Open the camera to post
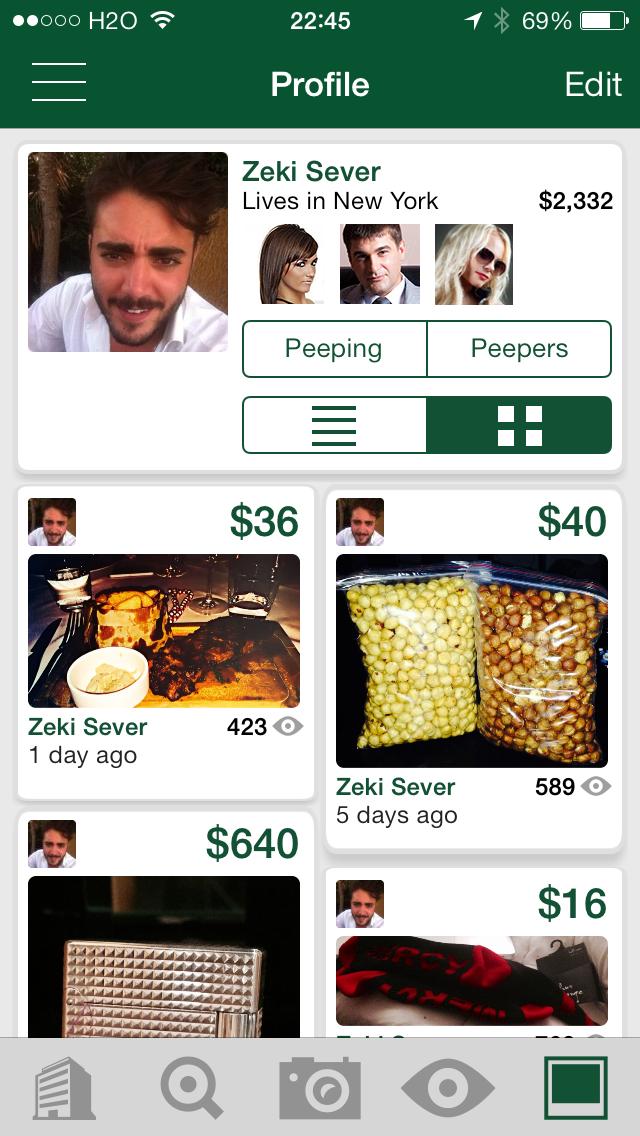The height and width of the screenshot is (1136, 640). pos(319,1087)
